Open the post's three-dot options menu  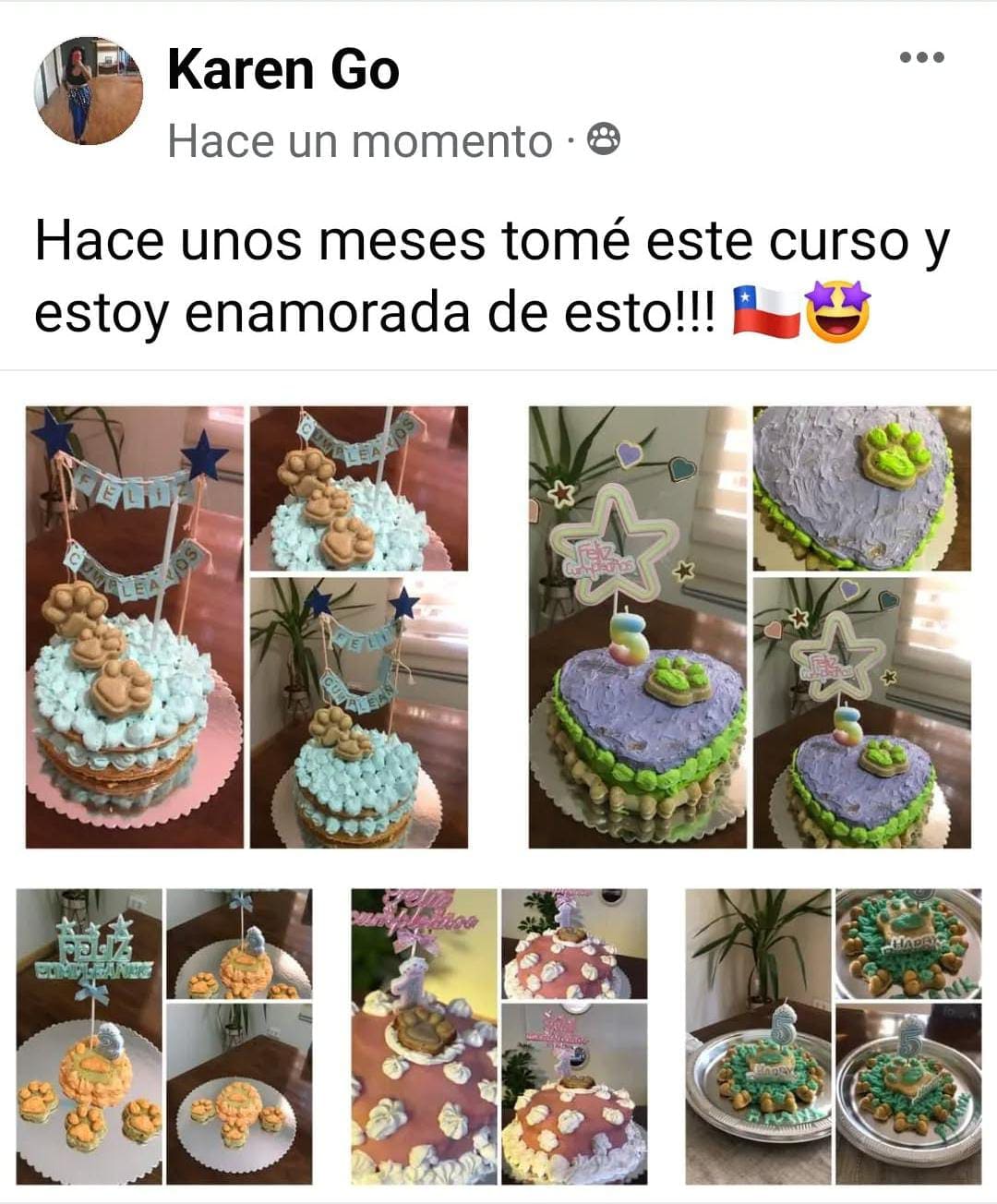(x=921, y=58)
